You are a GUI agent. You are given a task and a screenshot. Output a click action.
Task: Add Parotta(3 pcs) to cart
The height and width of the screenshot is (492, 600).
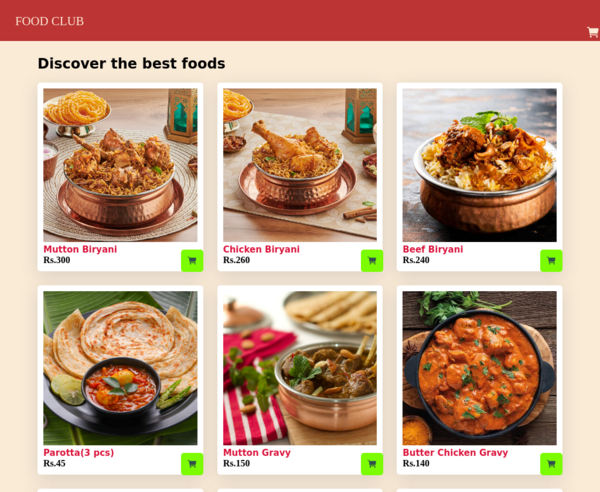pos(192,464)
